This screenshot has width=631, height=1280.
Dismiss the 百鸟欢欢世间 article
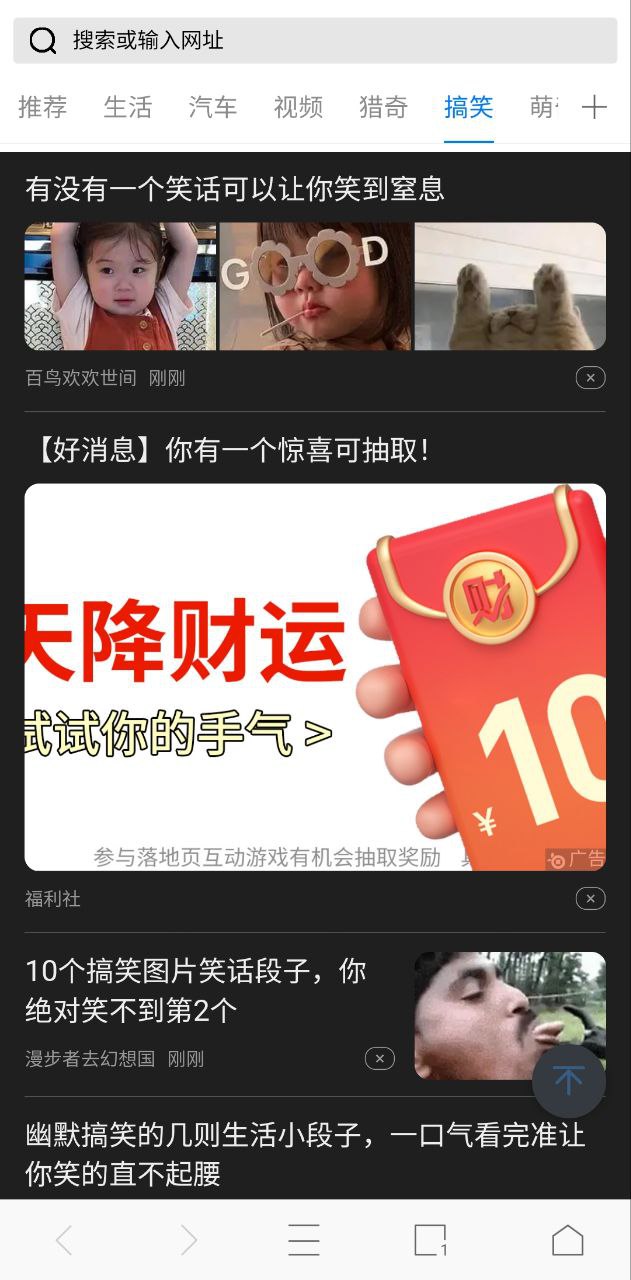(590, 378)
